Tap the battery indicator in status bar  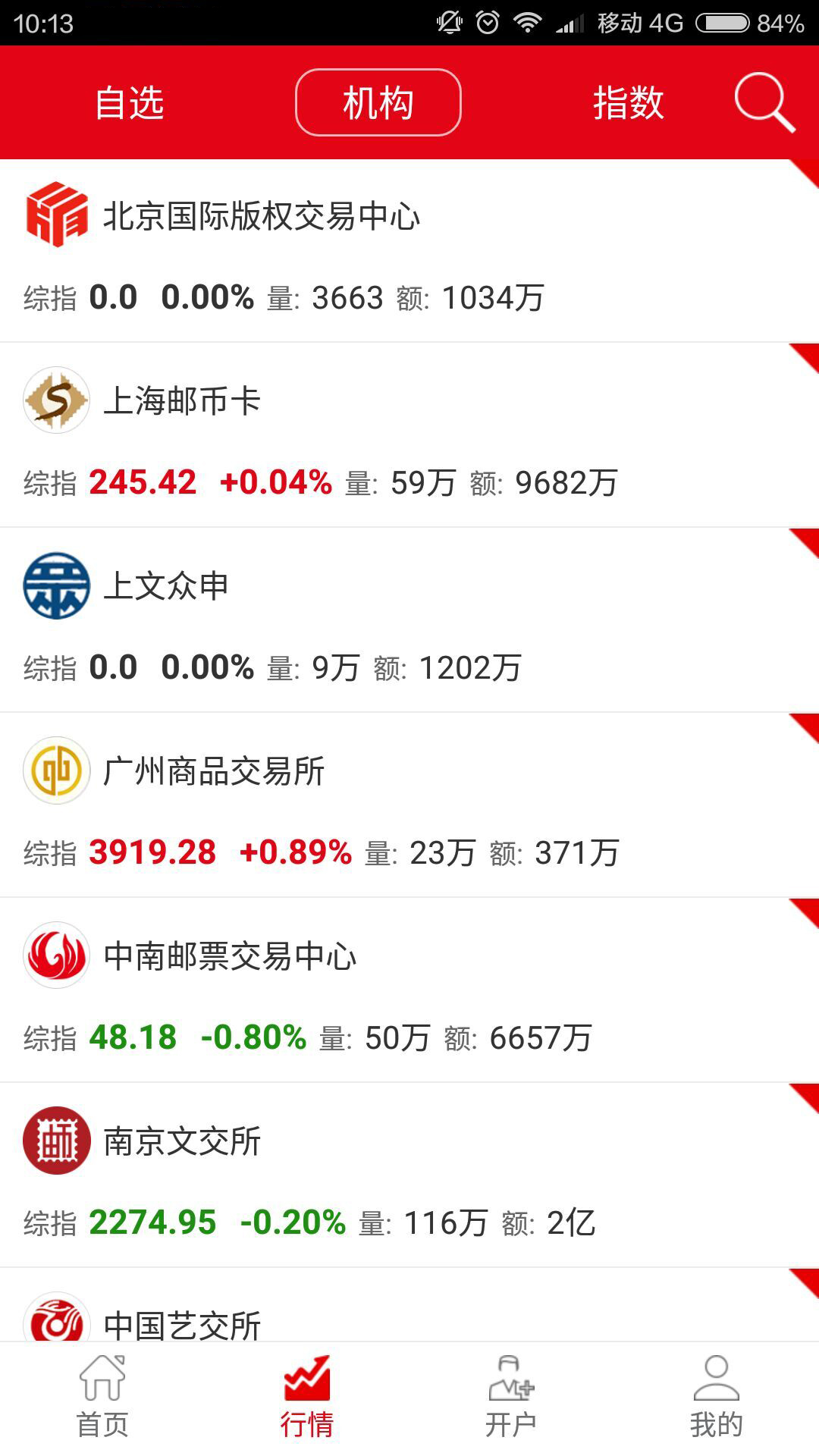(722, 23)
